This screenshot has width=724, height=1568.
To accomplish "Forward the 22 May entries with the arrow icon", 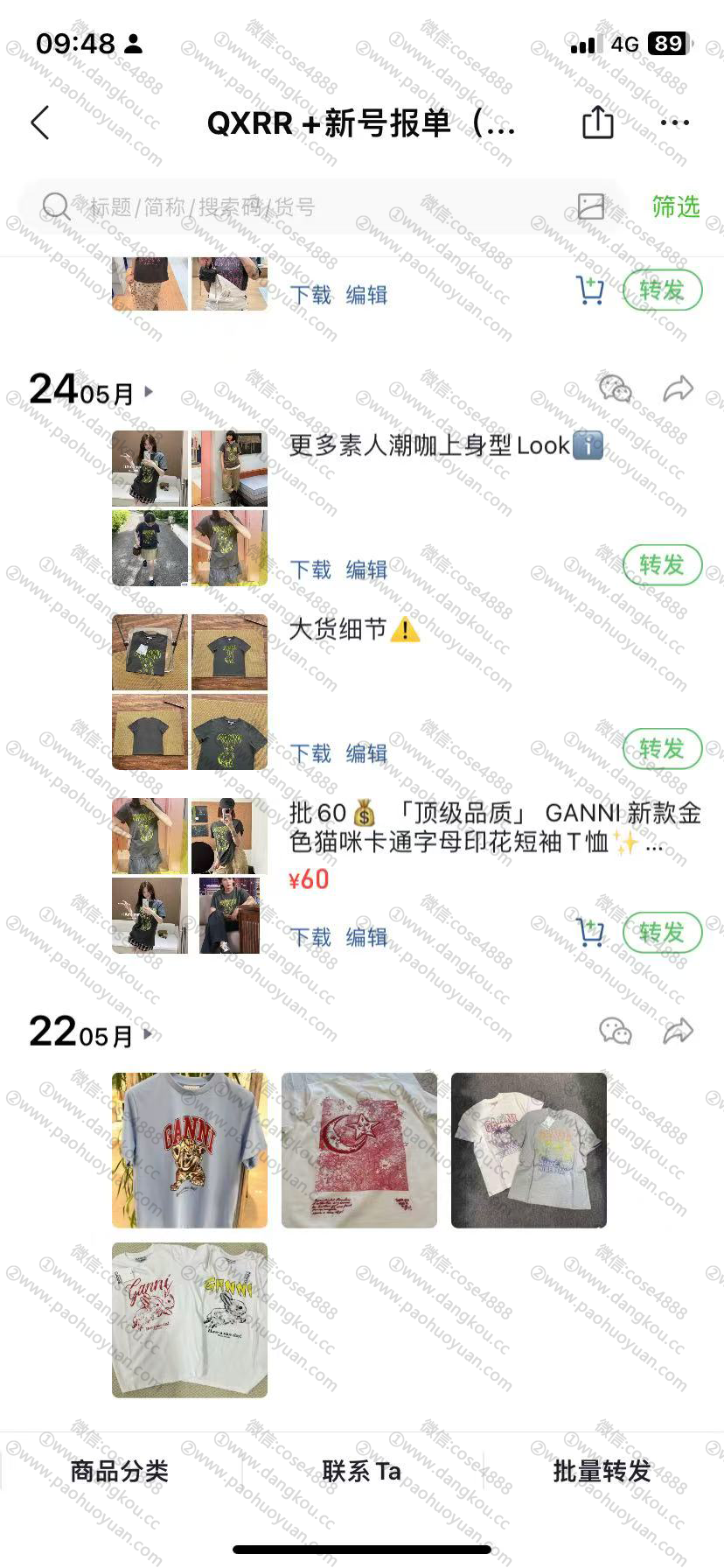I will tap(678, 1032).
